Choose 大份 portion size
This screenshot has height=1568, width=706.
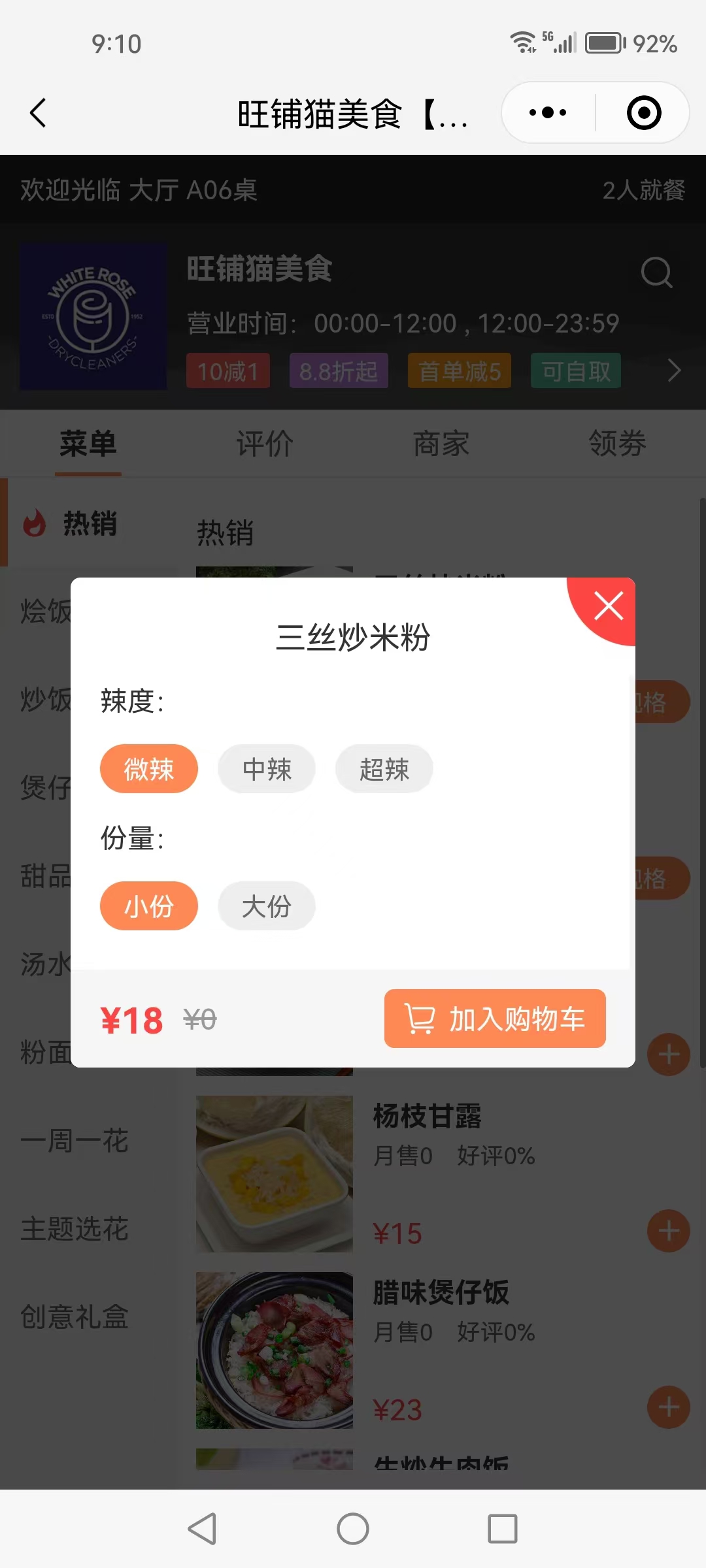tap(267, 906)
